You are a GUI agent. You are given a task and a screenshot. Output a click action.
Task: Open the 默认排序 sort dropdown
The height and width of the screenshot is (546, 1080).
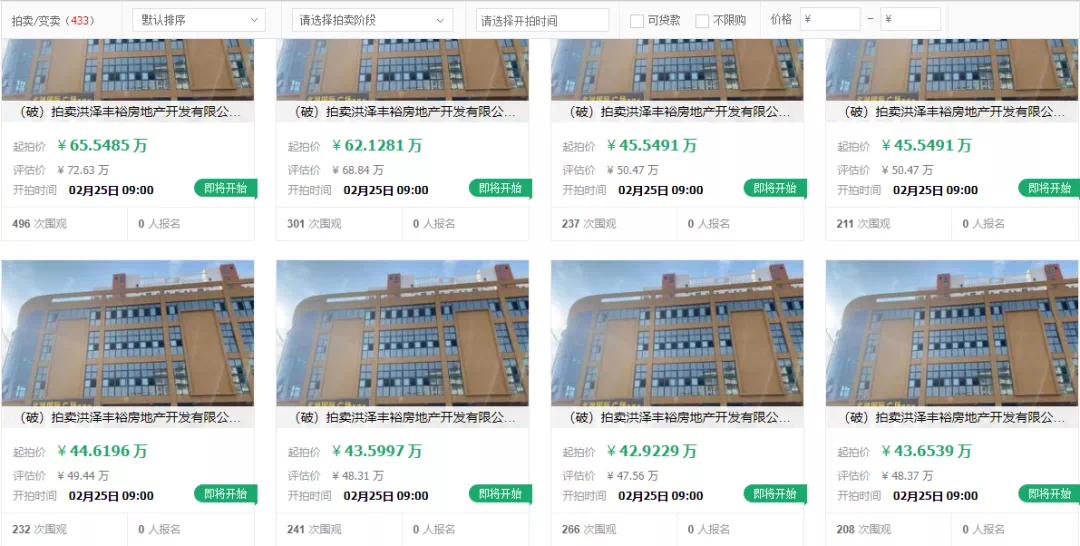[198, 20]
